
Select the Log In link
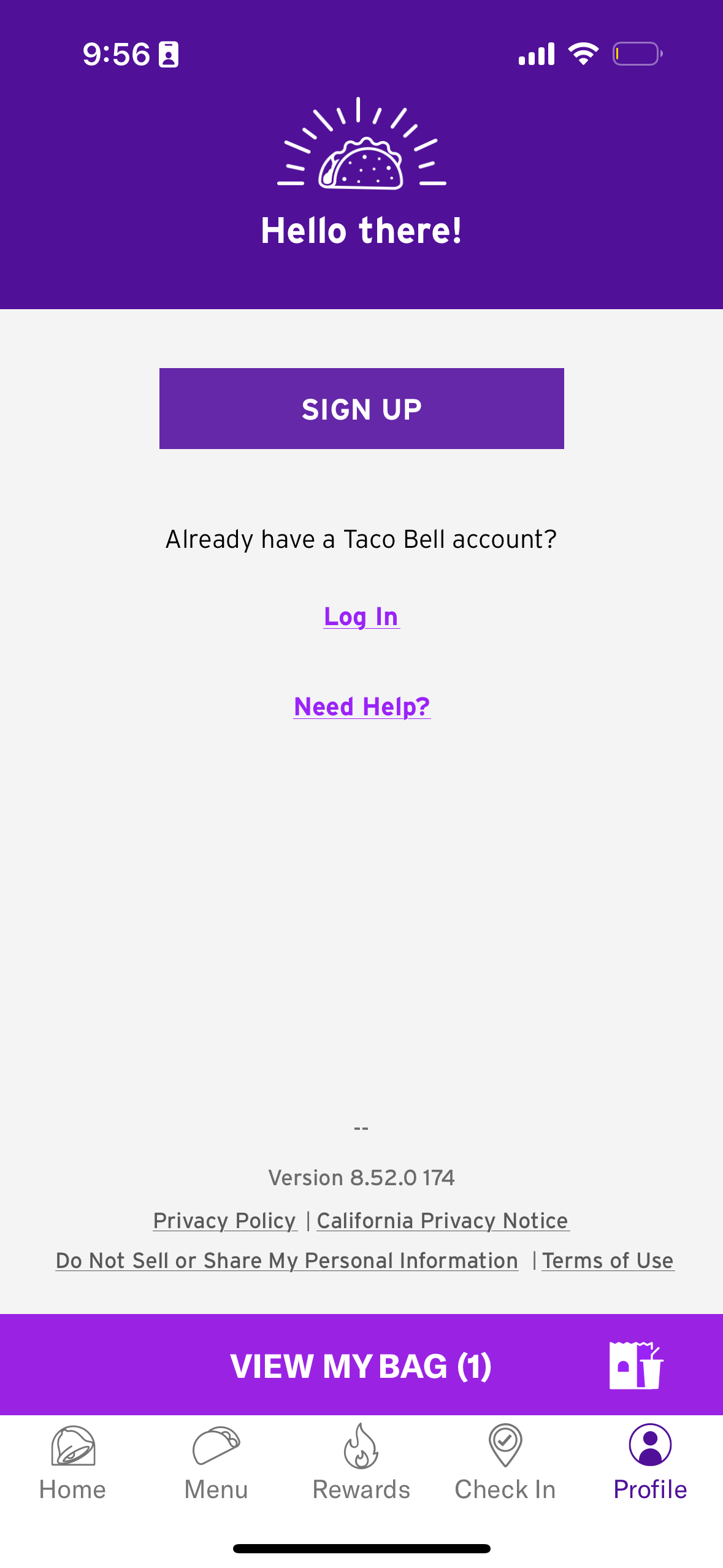pyautogui.click(x=361, y=617)
